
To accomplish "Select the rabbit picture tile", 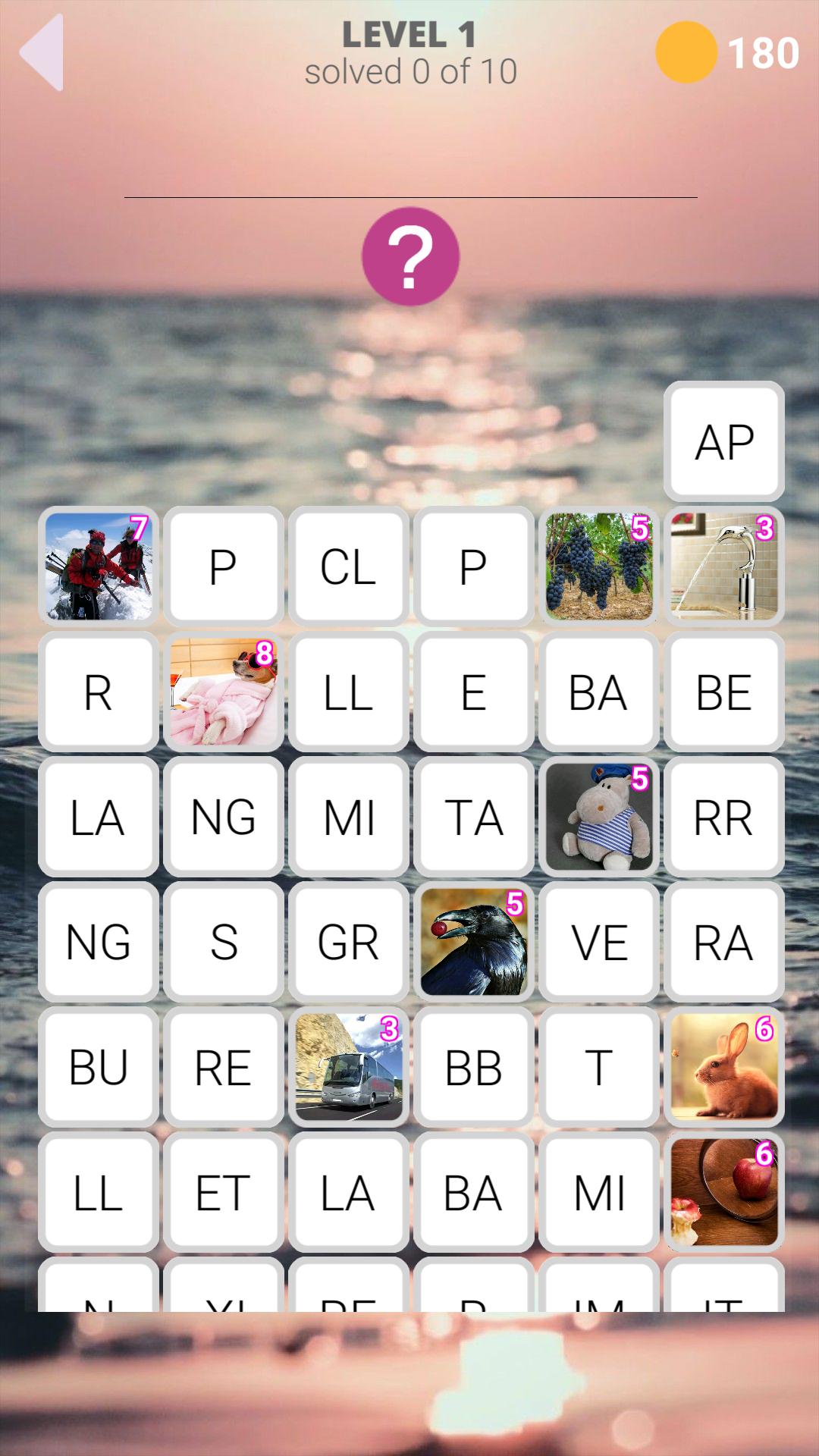I will click(x=723, y=1067).
